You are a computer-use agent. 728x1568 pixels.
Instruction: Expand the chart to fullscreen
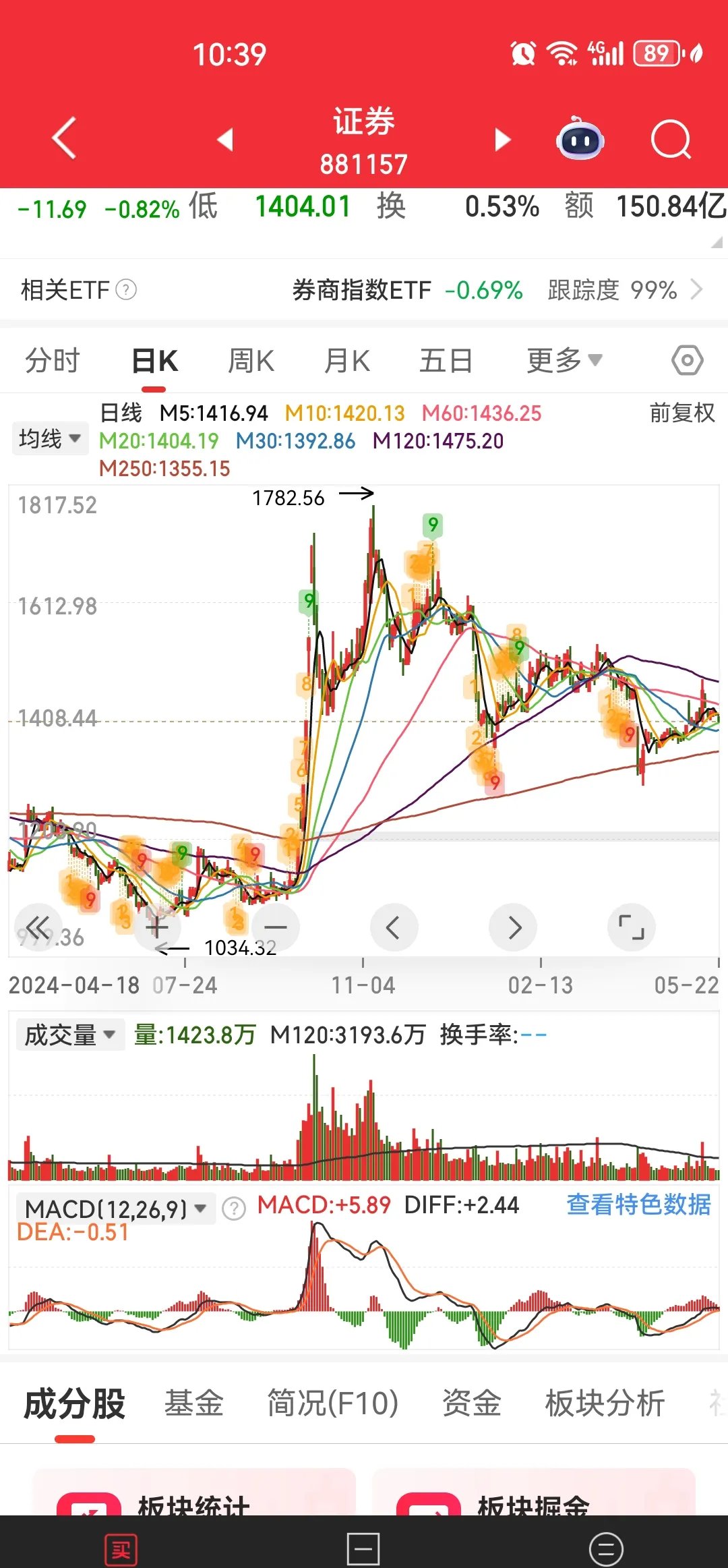tap(630, 927)
